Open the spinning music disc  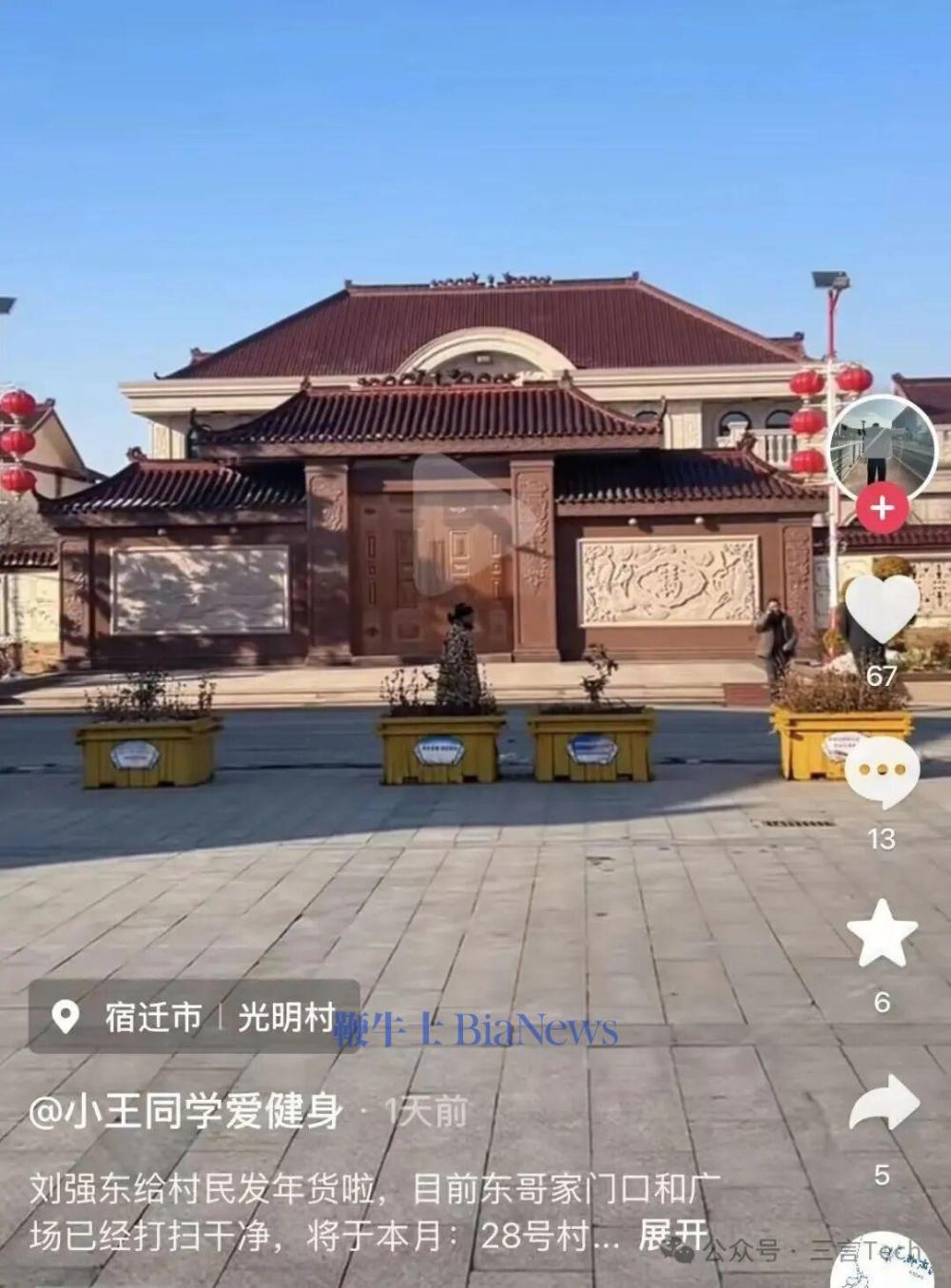[882, 1265]
